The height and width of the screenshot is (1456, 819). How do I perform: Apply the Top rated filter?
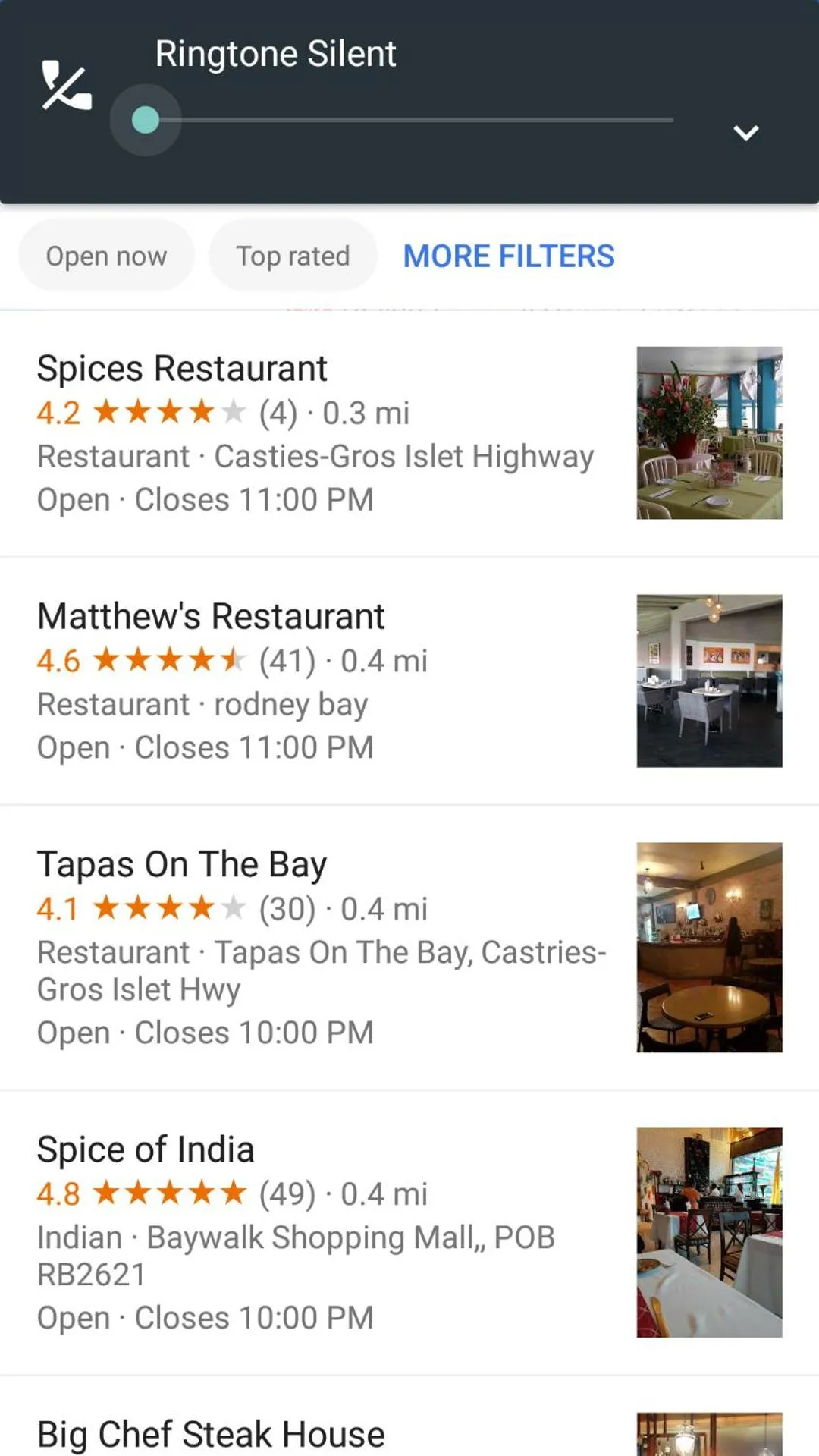[293, 256]
